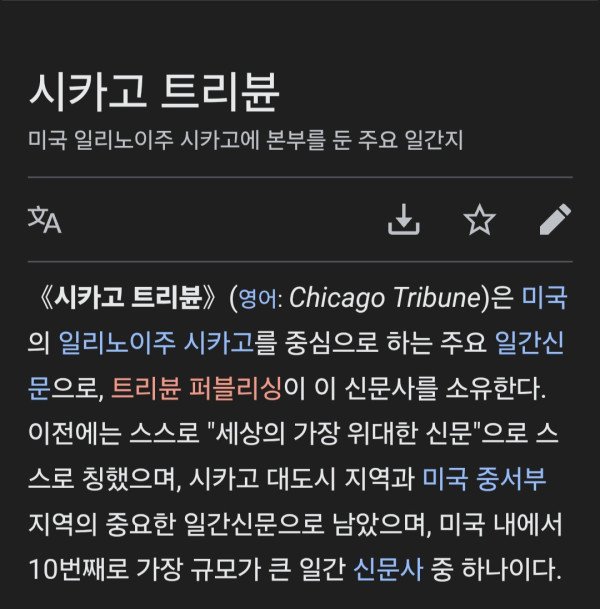Image resolution: width=600 pixels, height=609 pixels.
Task: Open the 시카고 link
Action: [219, 343]
